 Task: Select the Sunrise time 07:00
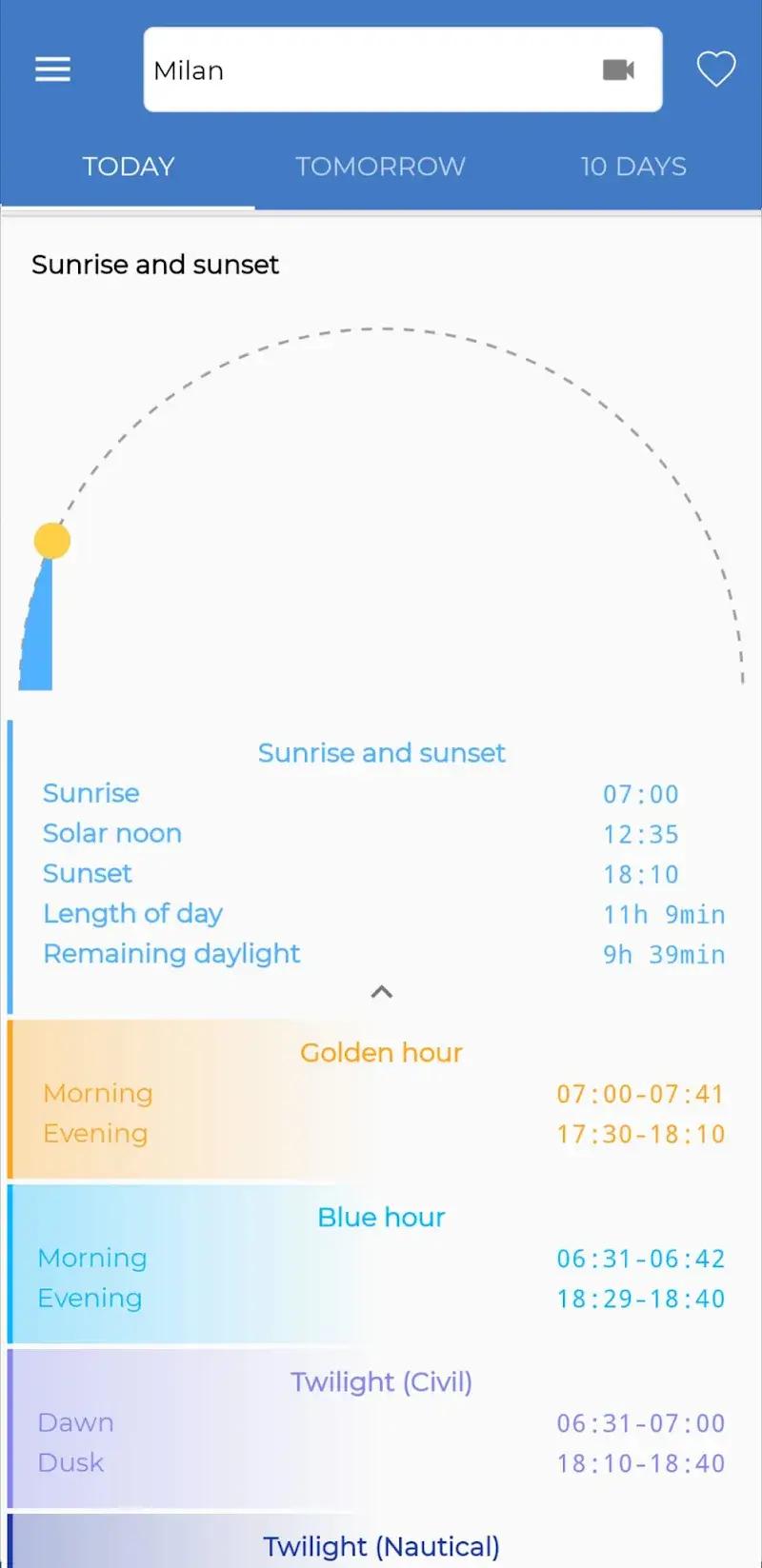click(641, 794)
